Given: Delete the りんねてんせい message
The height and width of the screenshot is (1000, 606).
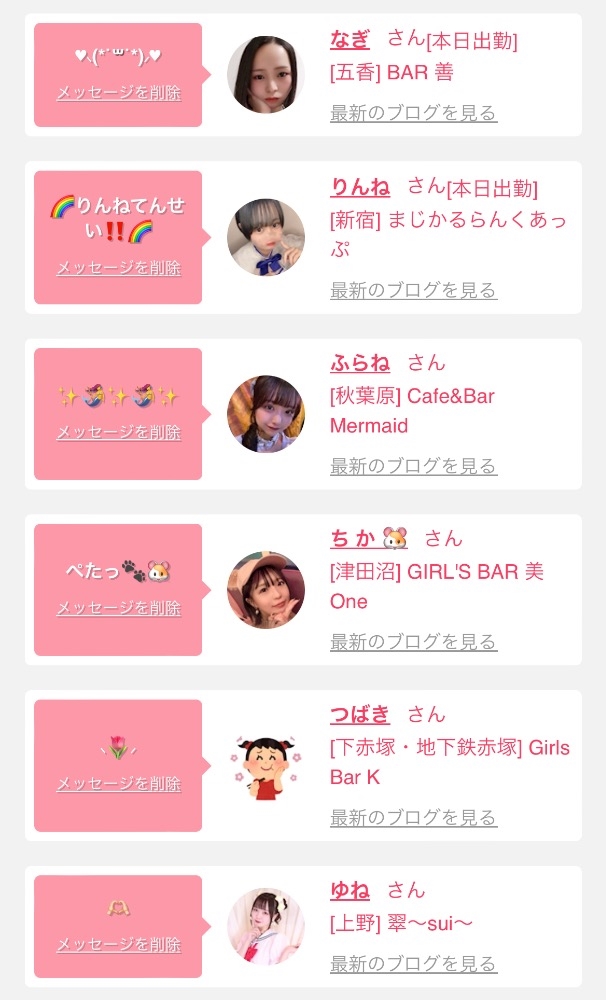Looking at the screenshot, I should tap(119, 268).
